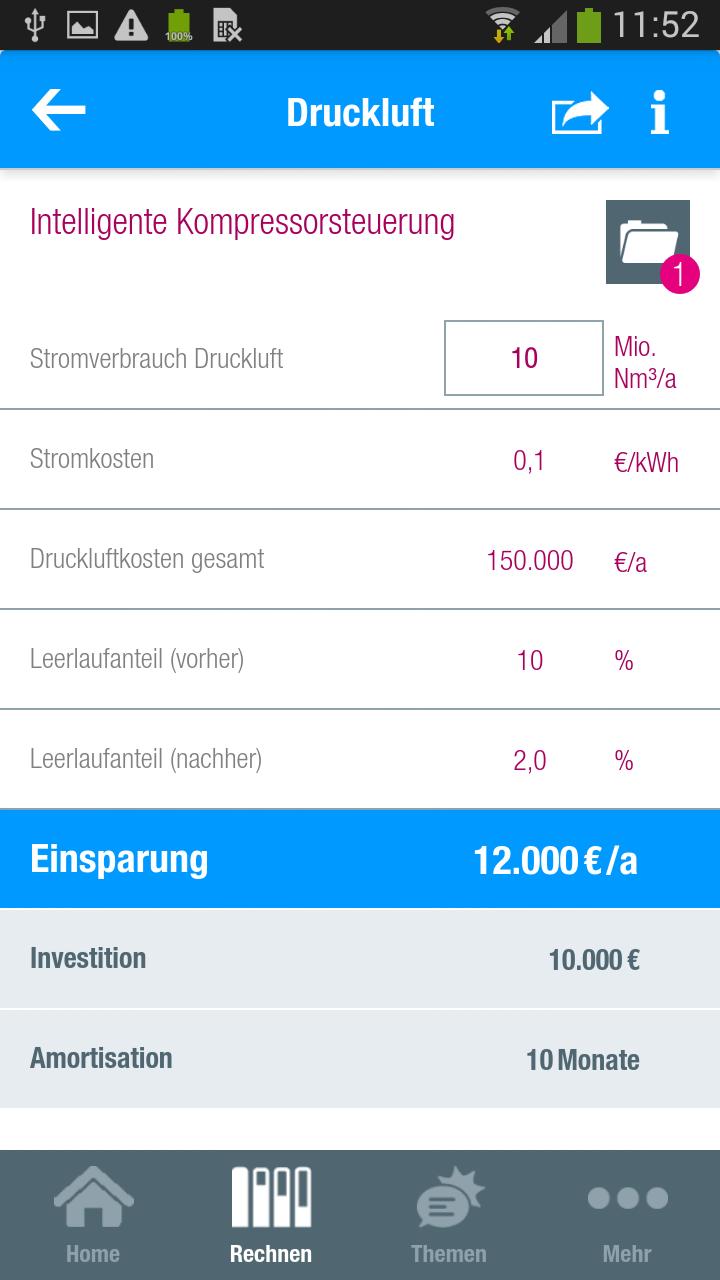
Task: Open the Mehr tab
Action: coord(627,1215)
